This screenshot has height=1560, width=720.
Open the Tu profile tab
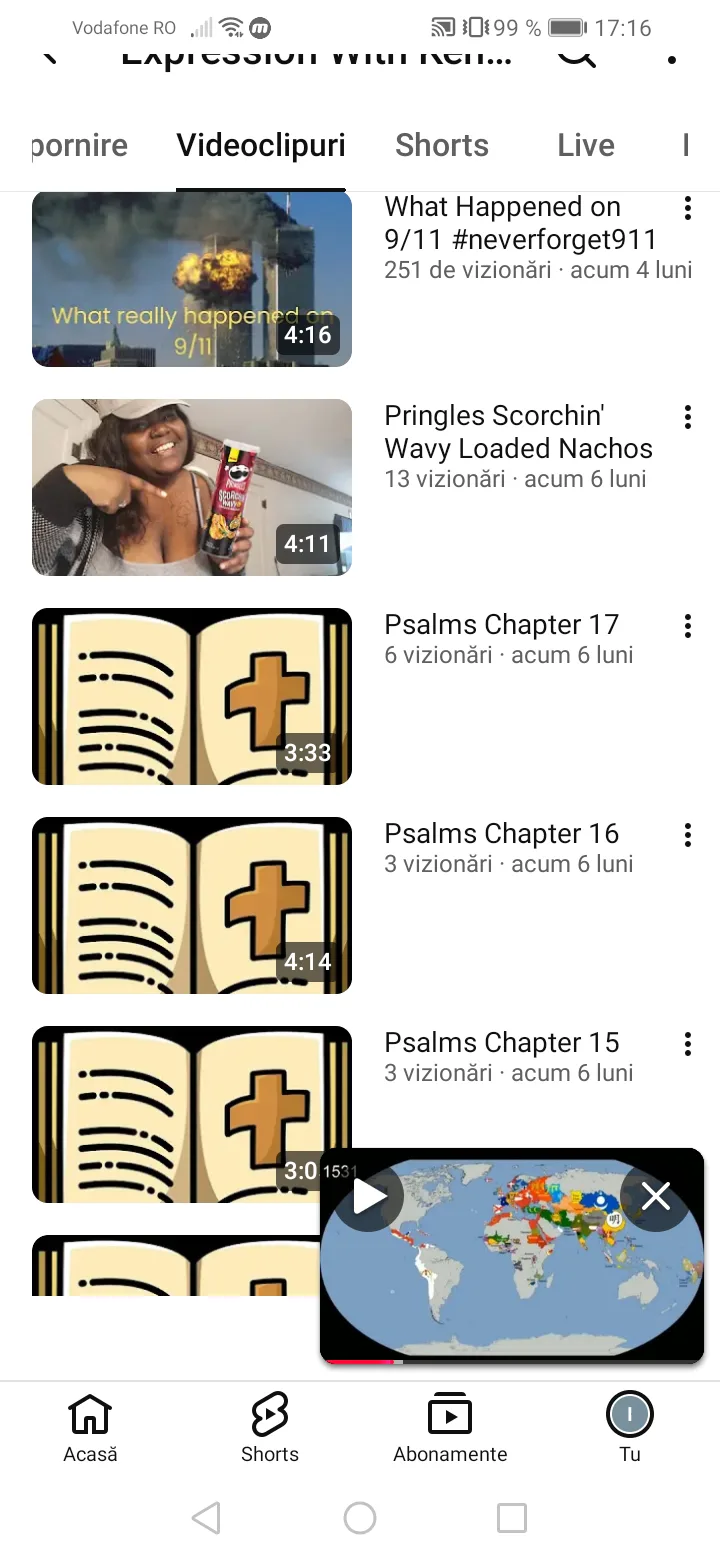(630, 1428)
